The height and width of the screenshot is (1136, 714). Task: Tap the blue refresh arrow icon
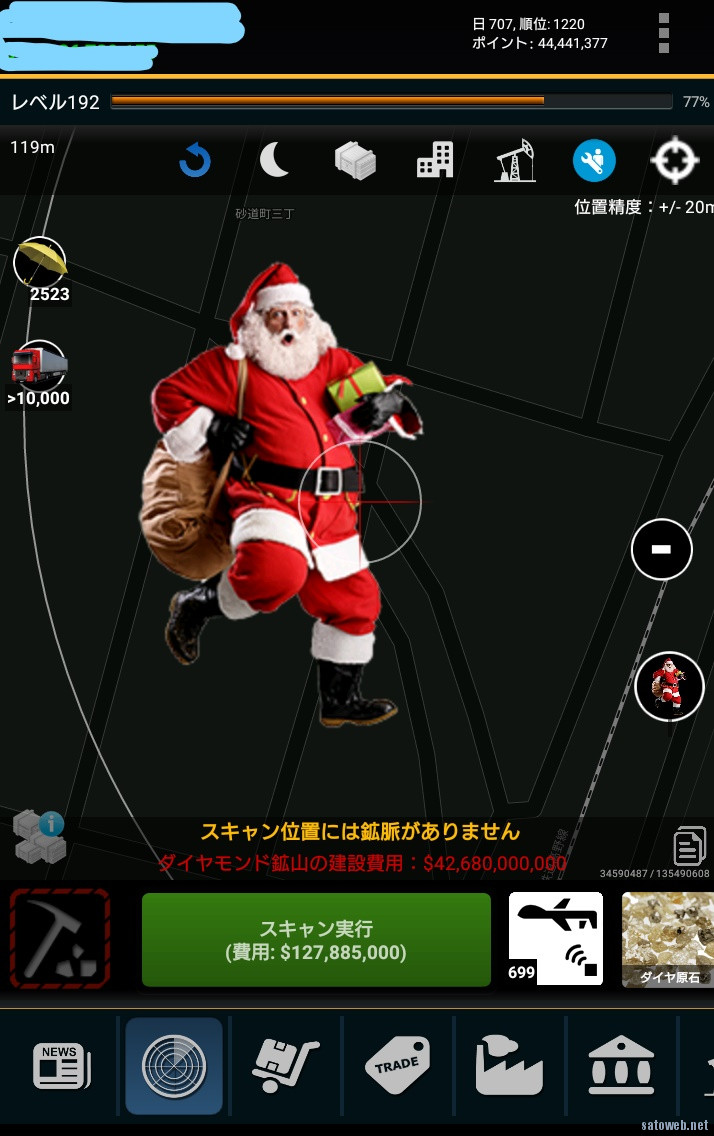click(x=194, y=161)
